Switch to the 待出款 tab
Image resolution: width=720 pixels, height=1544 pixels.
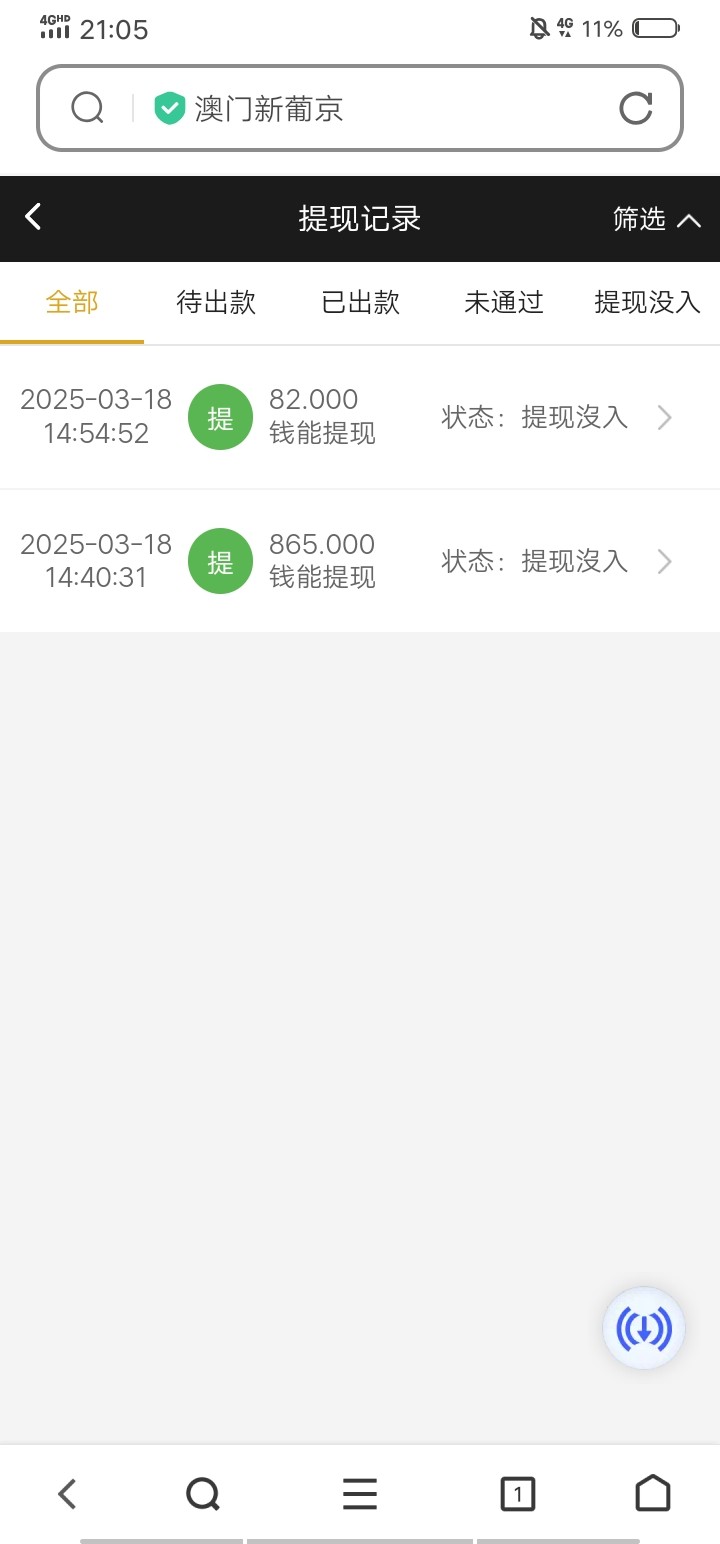point(216,302)
